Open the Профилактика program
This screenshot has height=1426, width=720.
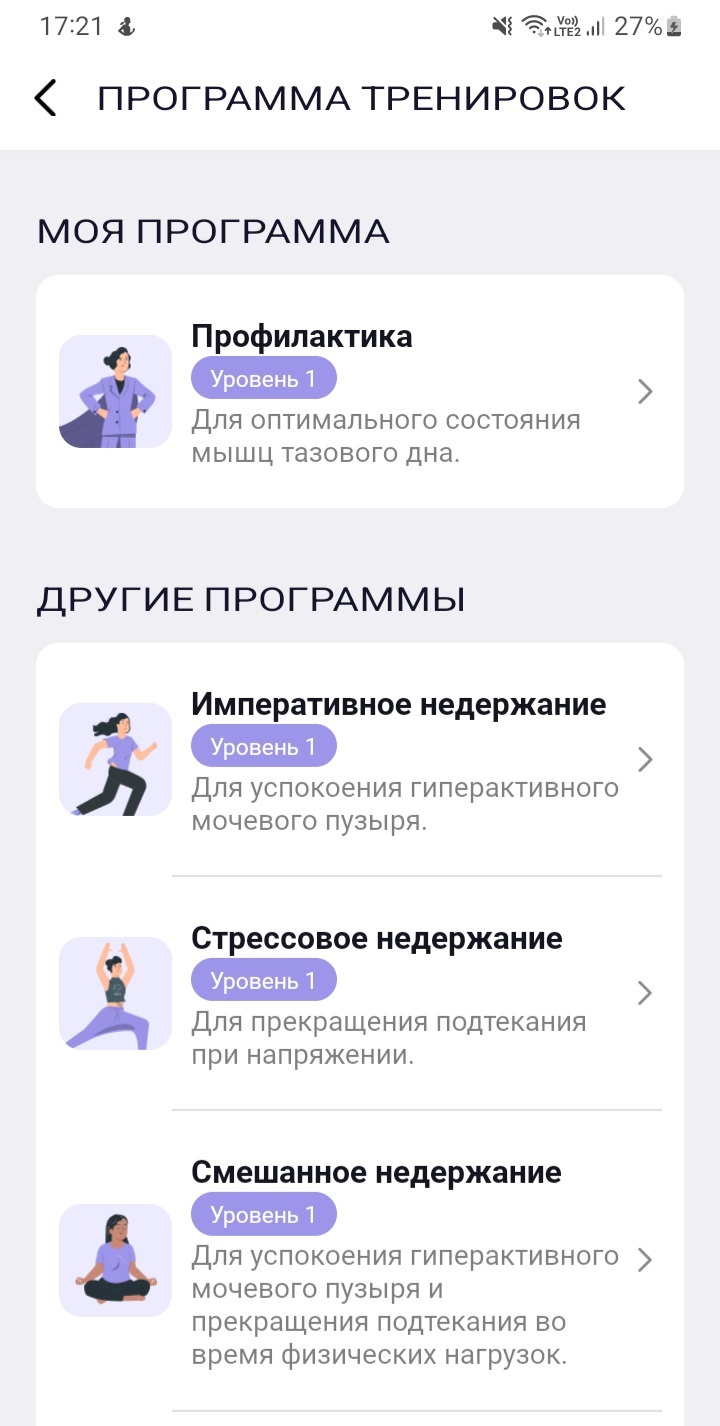pyautogui.click(x=360, y=391)
